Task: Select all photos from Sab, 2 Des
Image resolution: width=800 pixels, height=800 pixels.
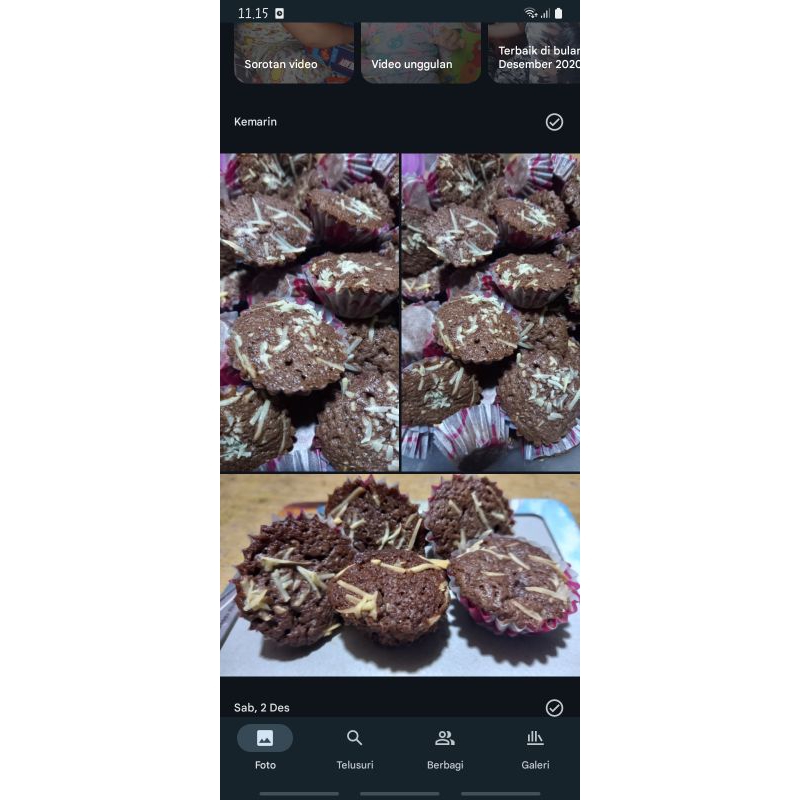Action: click(554, 708)
